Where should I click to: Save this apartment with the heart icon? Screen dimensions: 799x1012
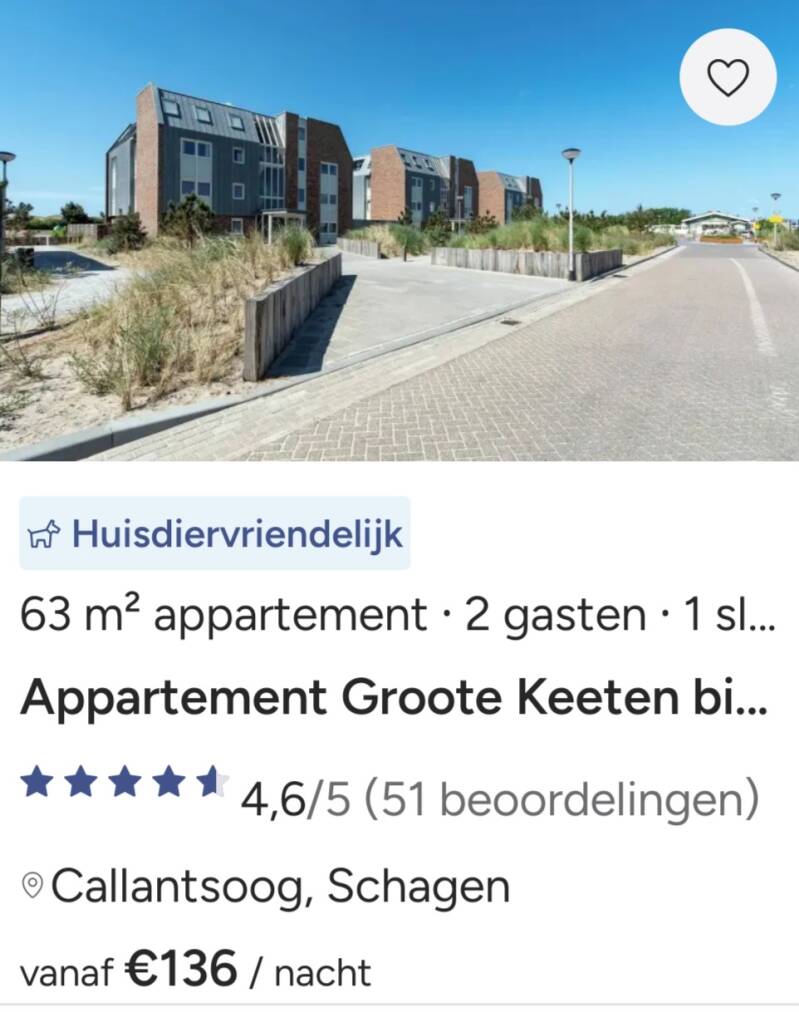pos(728,77)
